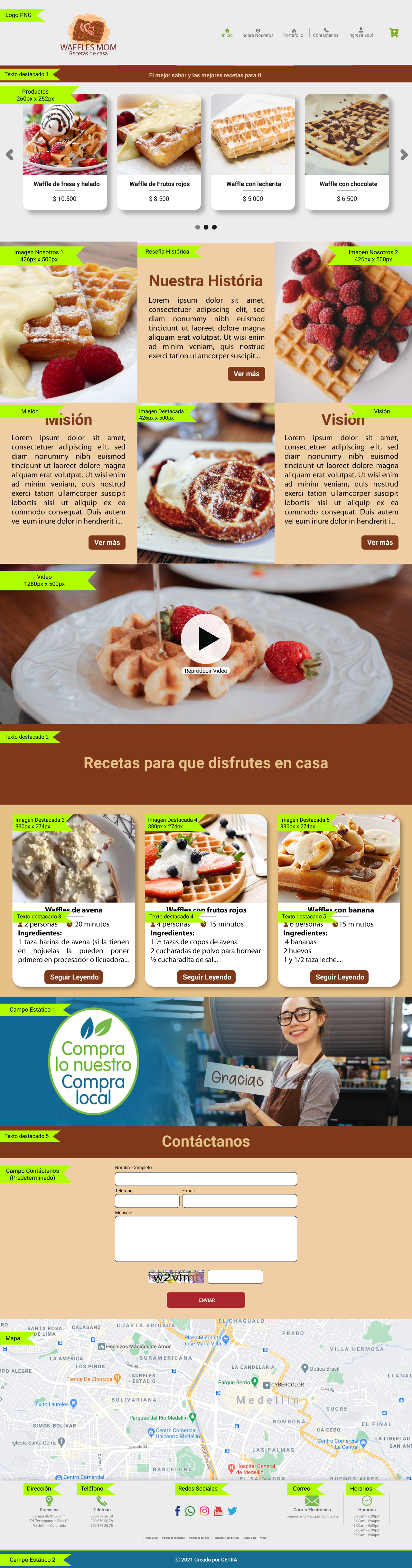Screen dimensions: 412x1568
Task: Go back to previous carousel products
Action: [x=9, y=155]
